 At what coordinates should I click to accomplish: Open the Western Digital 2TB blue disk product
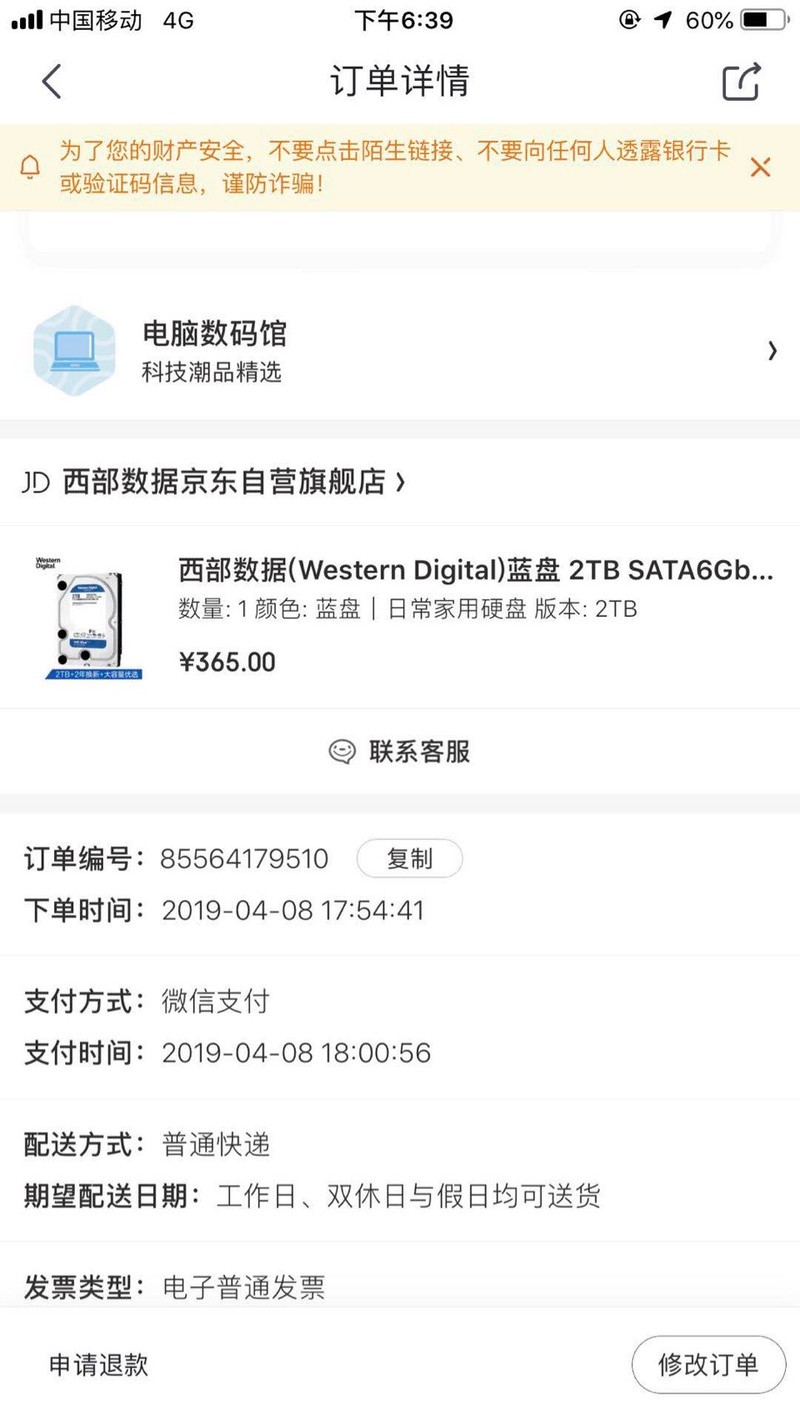pyautogui.click(x=400, y=617)
